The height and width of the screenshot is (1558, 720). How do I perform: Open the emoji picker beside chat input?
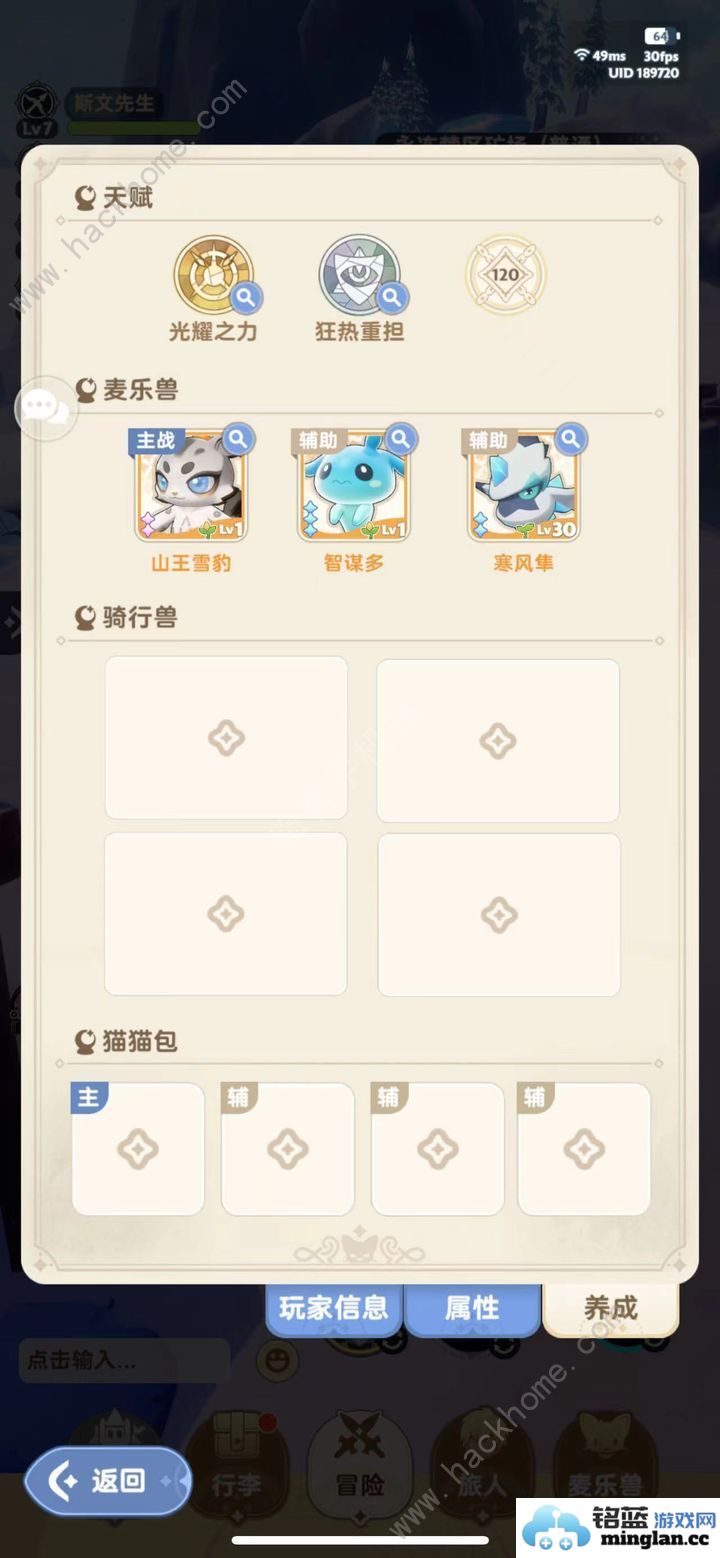[277, 1360]
